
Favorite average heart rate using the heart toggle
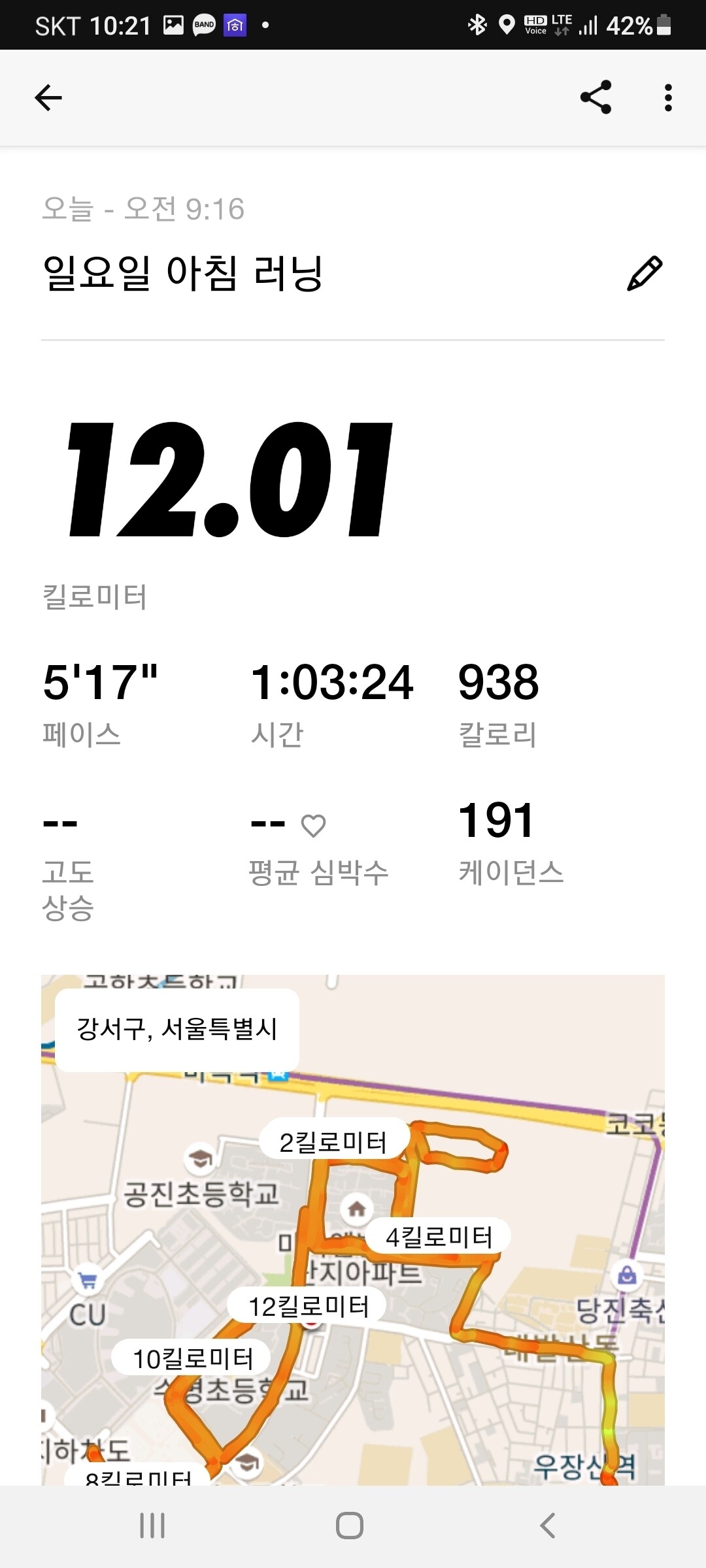[314, 825]
